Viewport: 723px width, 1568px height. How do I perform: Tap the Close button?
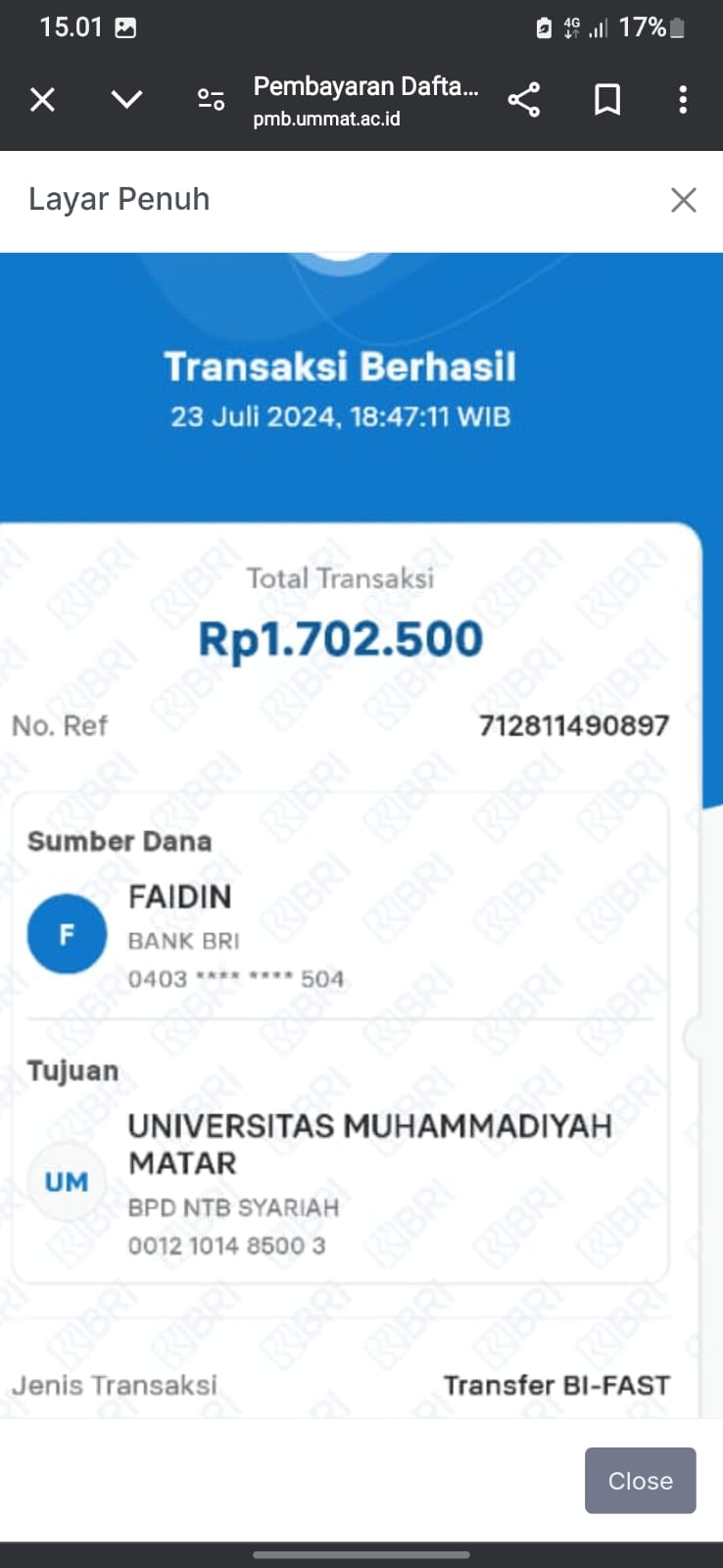(x=640, y=1480)
